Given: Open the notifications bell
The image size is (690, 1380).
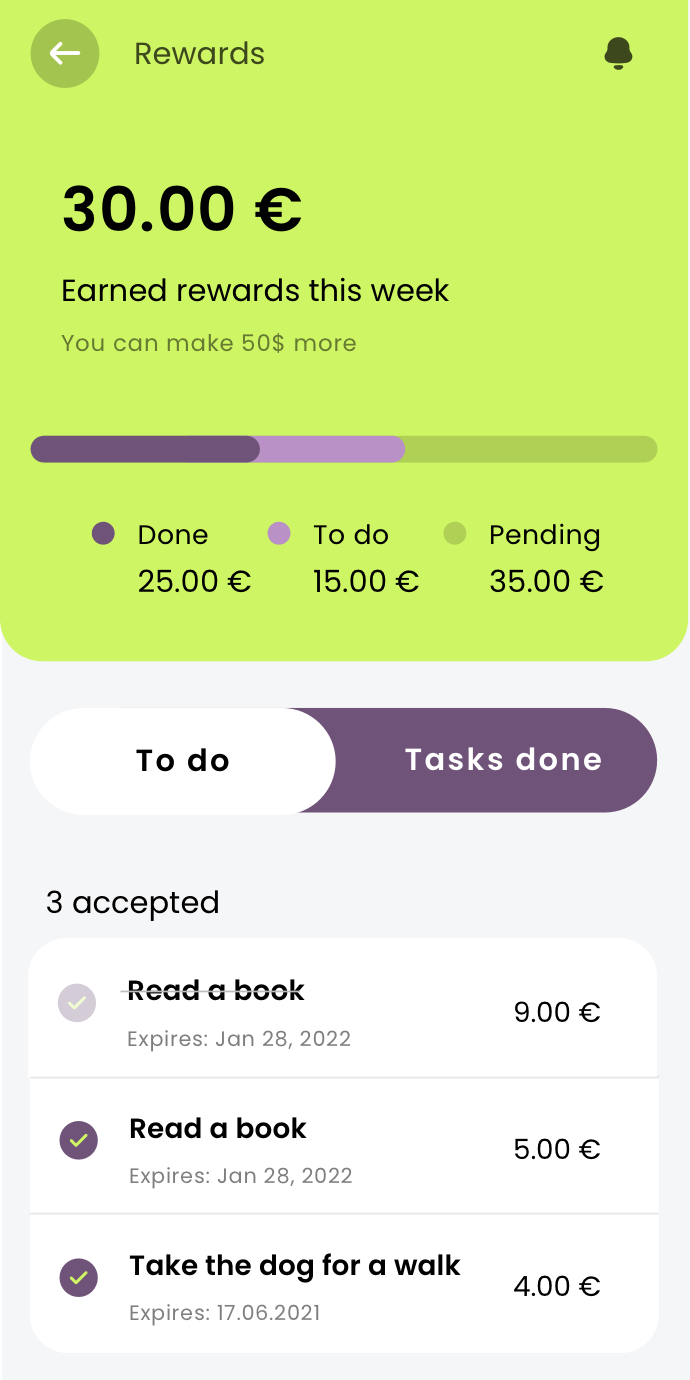Looking at the screenshot, I should pyautogui.click(x=619, y=53).
